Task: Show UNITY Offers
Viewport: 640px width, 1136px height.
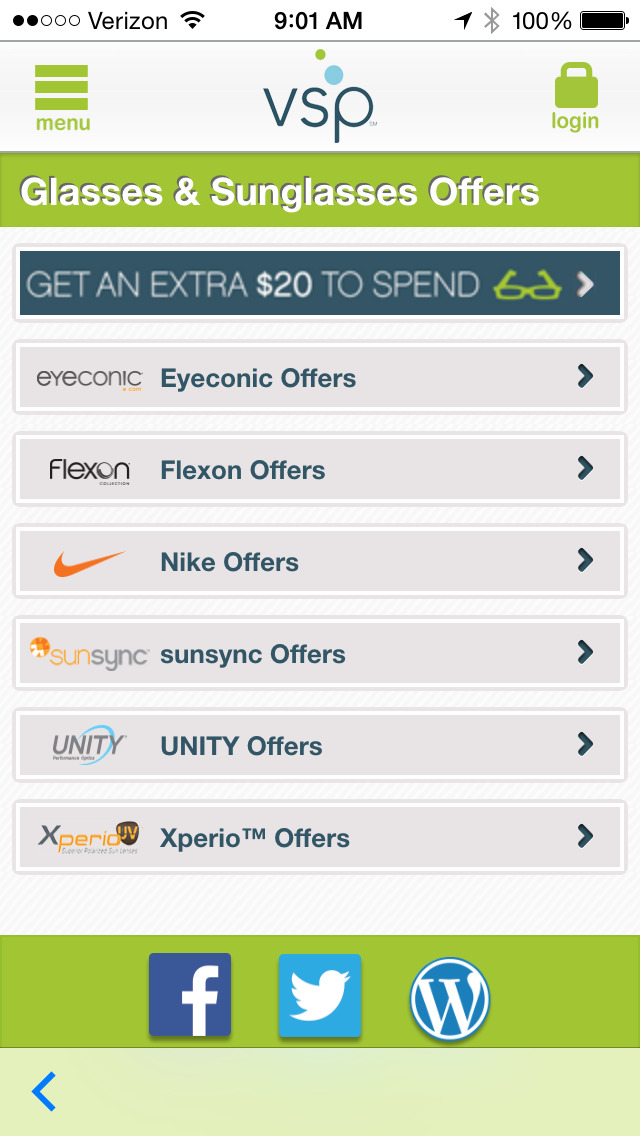Action: [320, 745]
